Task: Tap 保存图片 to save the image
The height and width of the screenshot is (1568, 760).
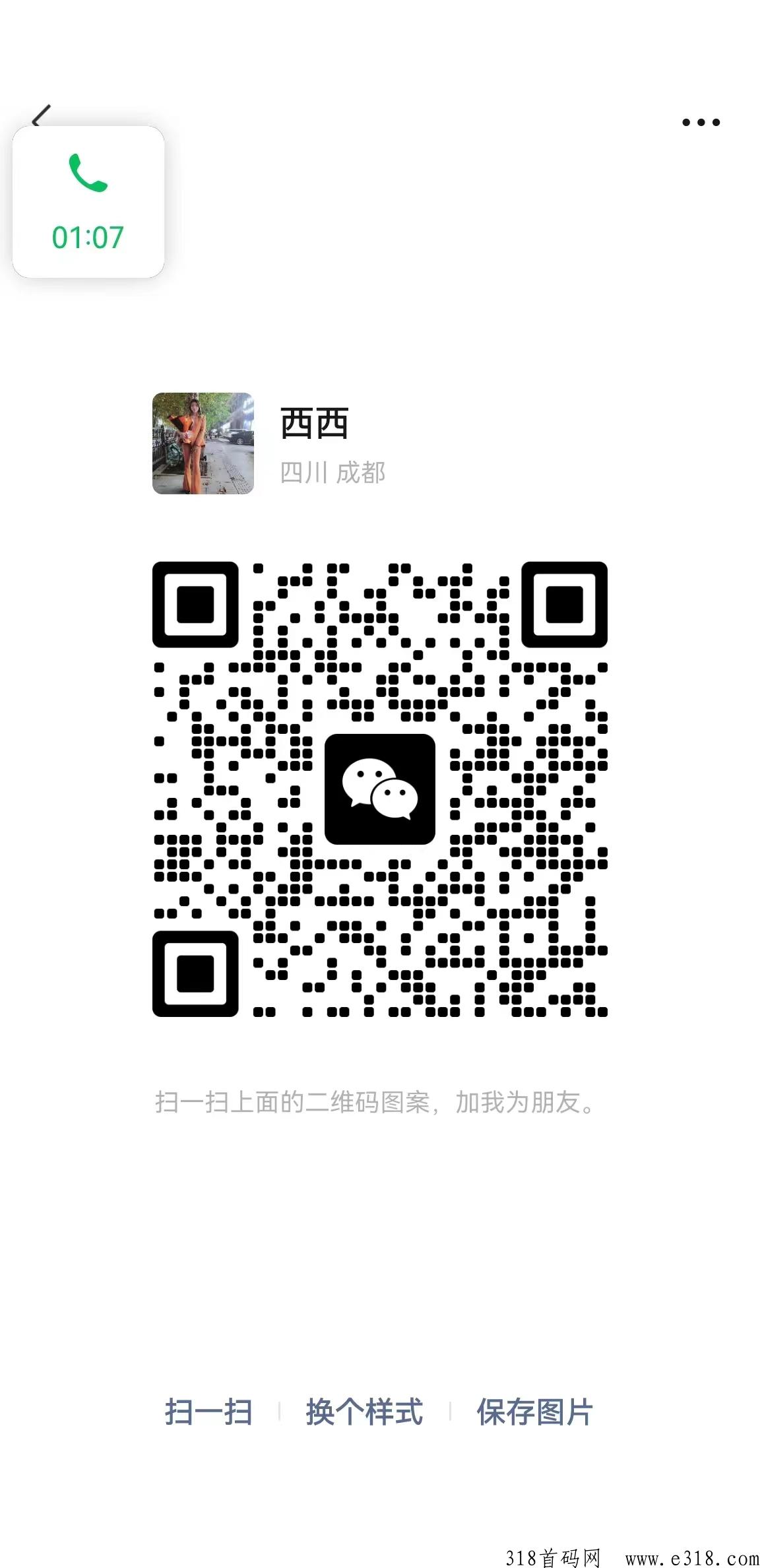Action: click(x=534, y=1412)
